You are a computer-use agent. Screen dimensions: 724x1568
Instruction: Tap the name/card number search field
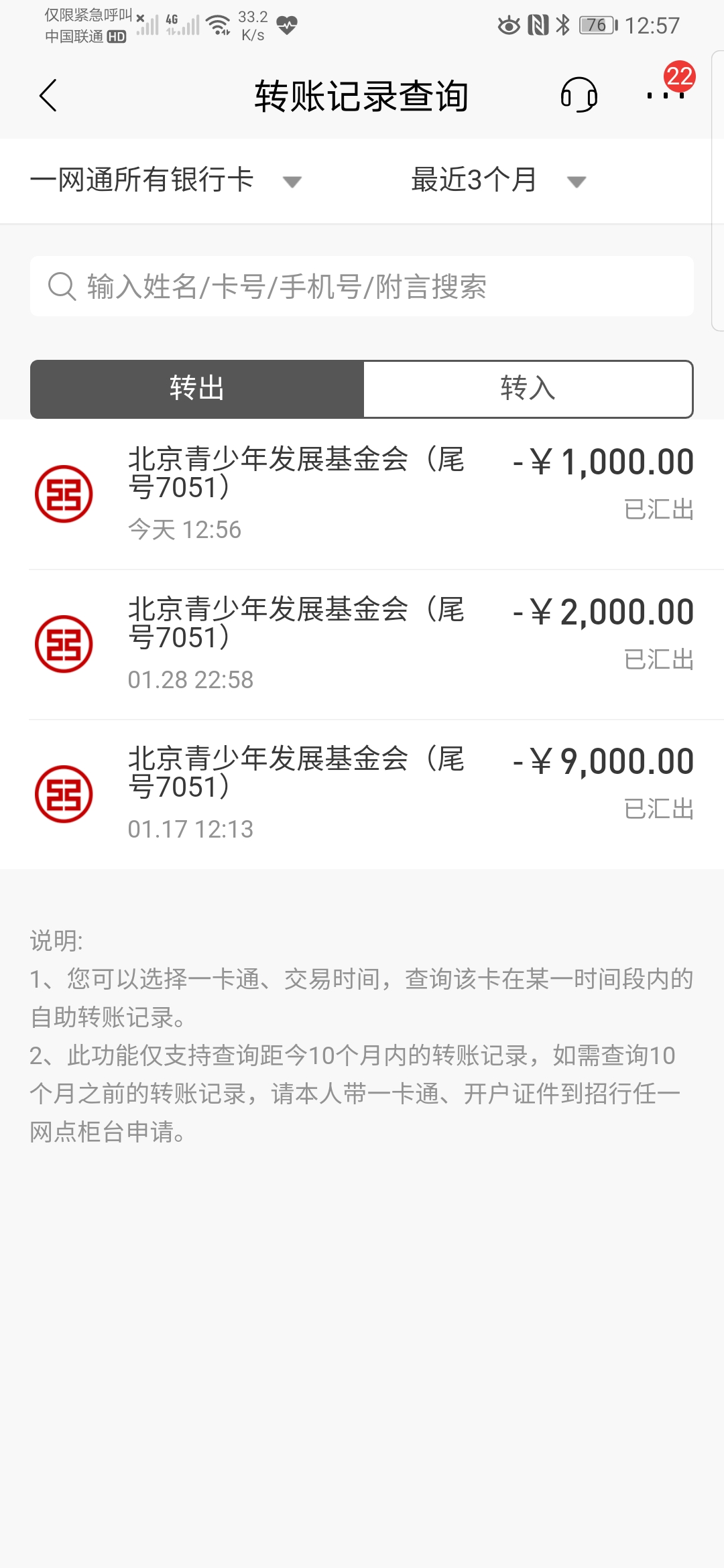click(x=362, y=286)
